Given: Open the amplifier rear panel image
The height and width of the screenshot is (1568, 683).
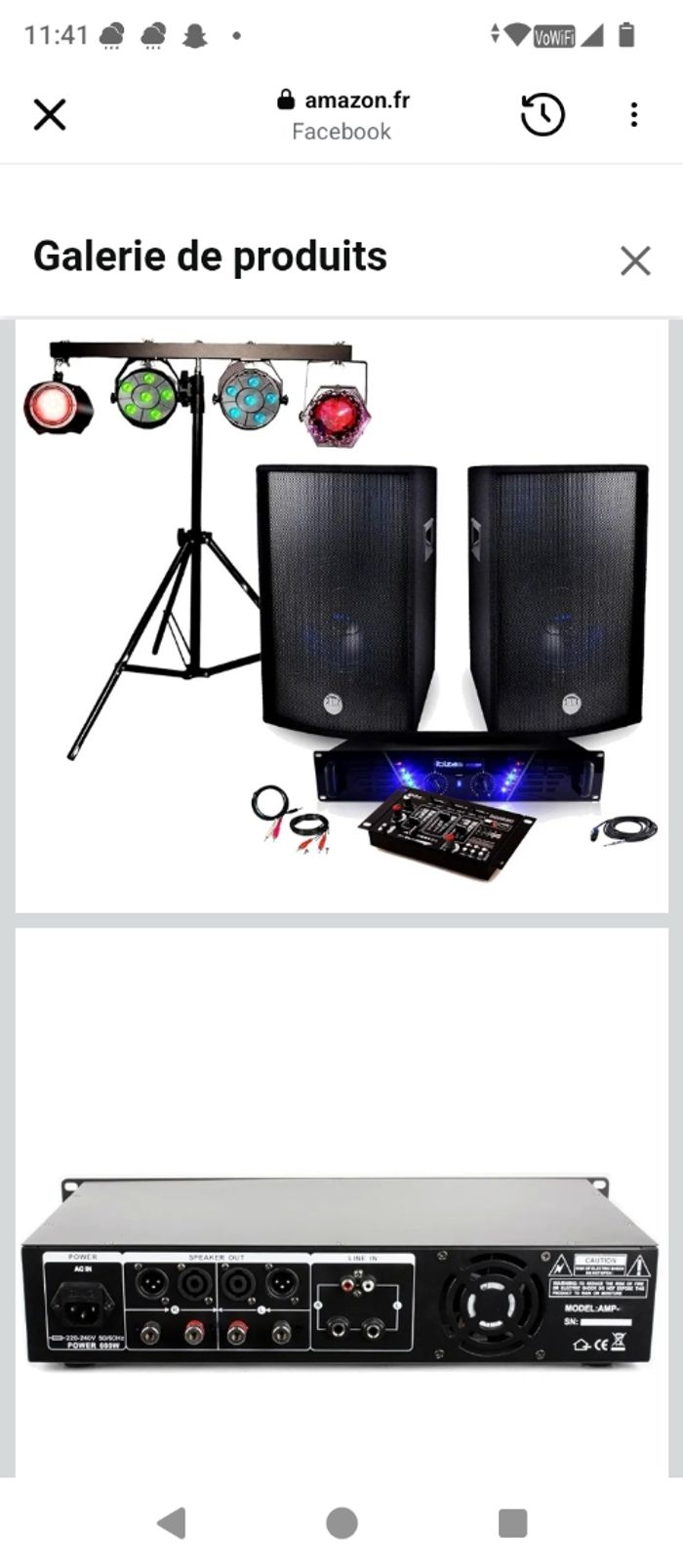Looking at the screenshot, I should click(x=341, y=1268).
